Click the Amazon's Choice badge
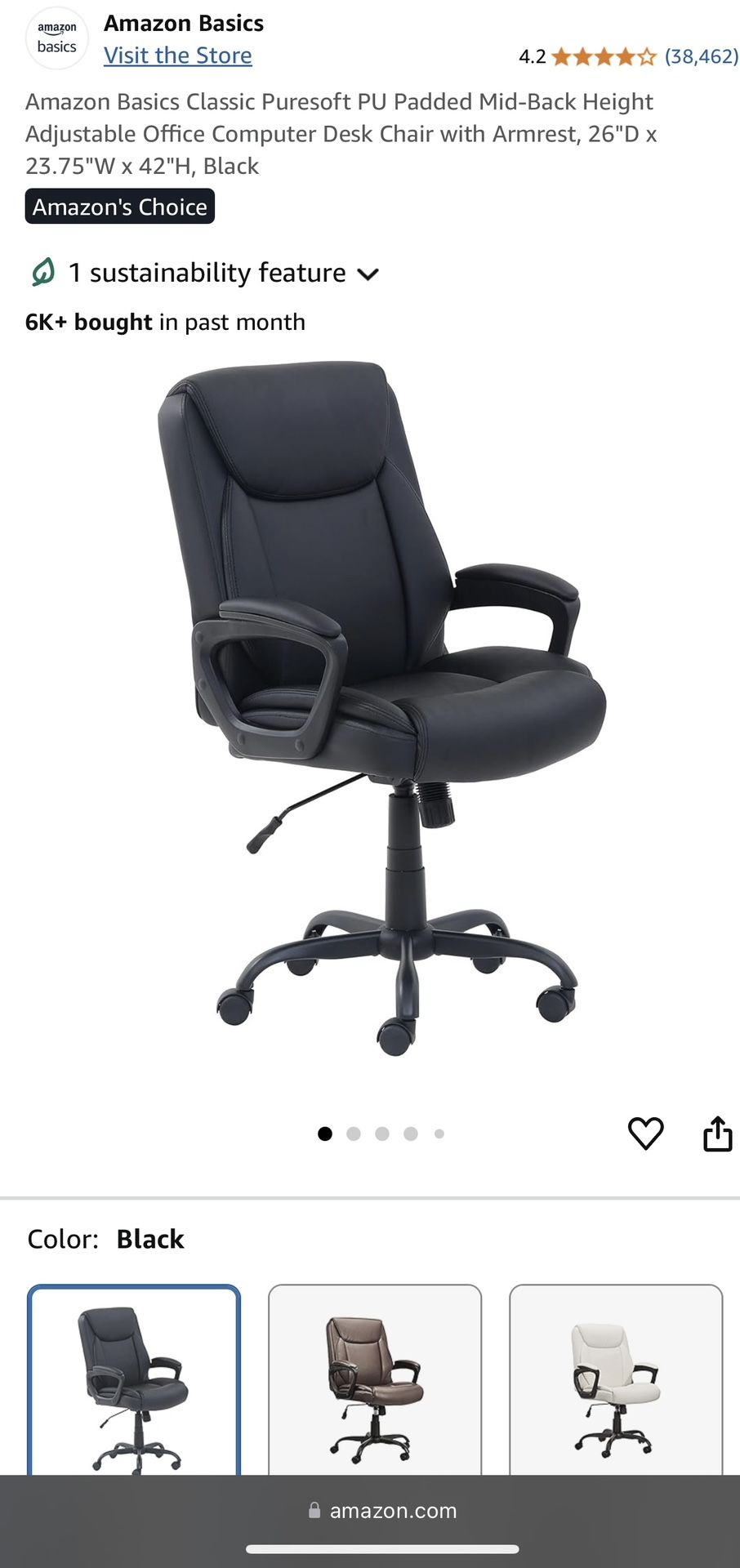The image size is (740, 1568). 119,207
